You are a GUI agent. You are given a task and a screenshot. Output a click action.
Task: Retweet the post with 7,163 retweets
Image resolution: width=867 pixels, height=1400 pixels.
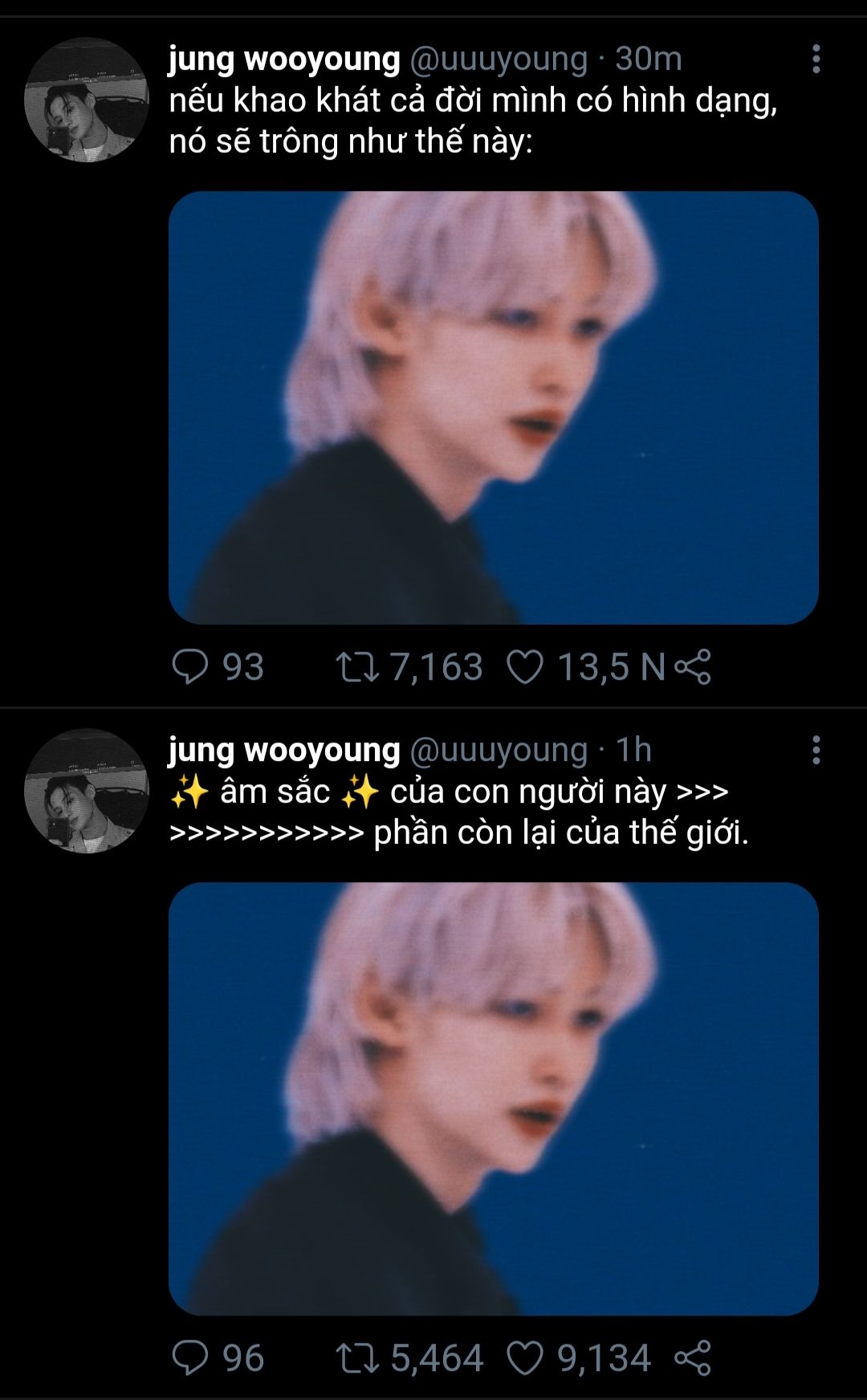pos(357,667)
